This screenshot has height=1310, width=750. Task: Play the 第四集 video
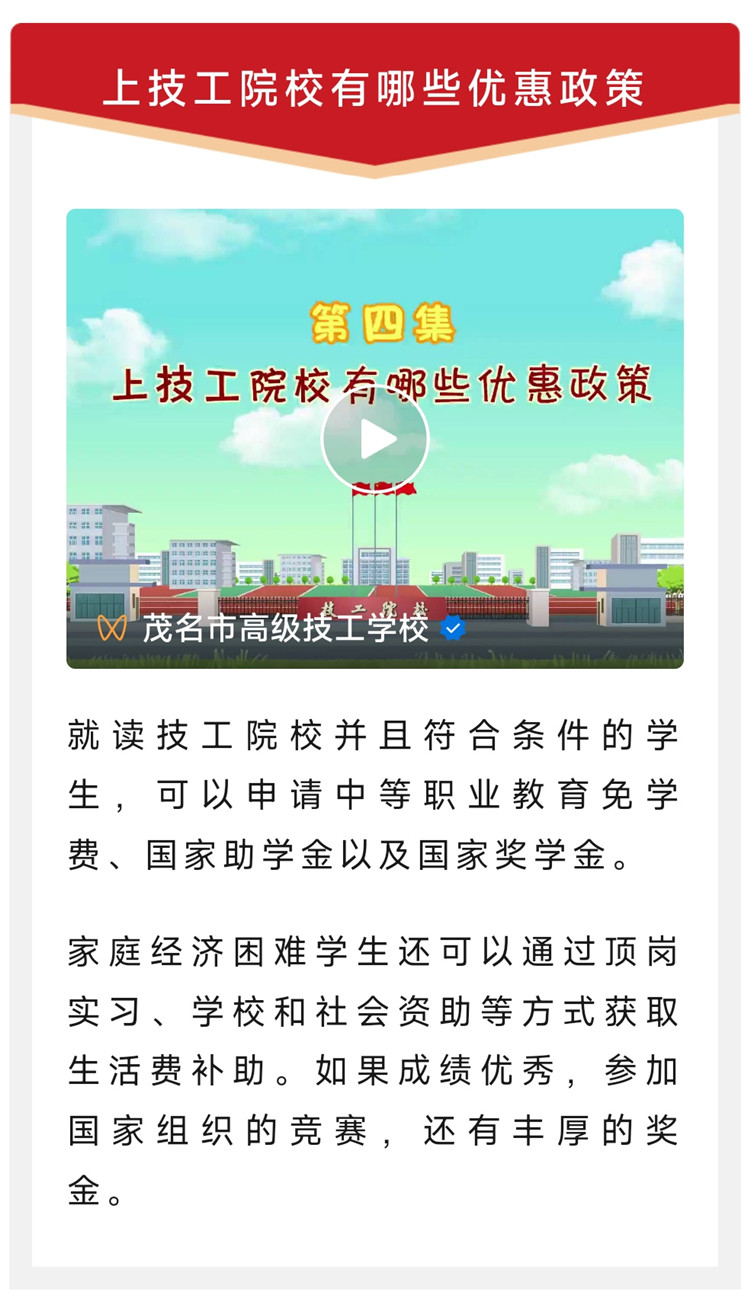[x=375, y=439]
